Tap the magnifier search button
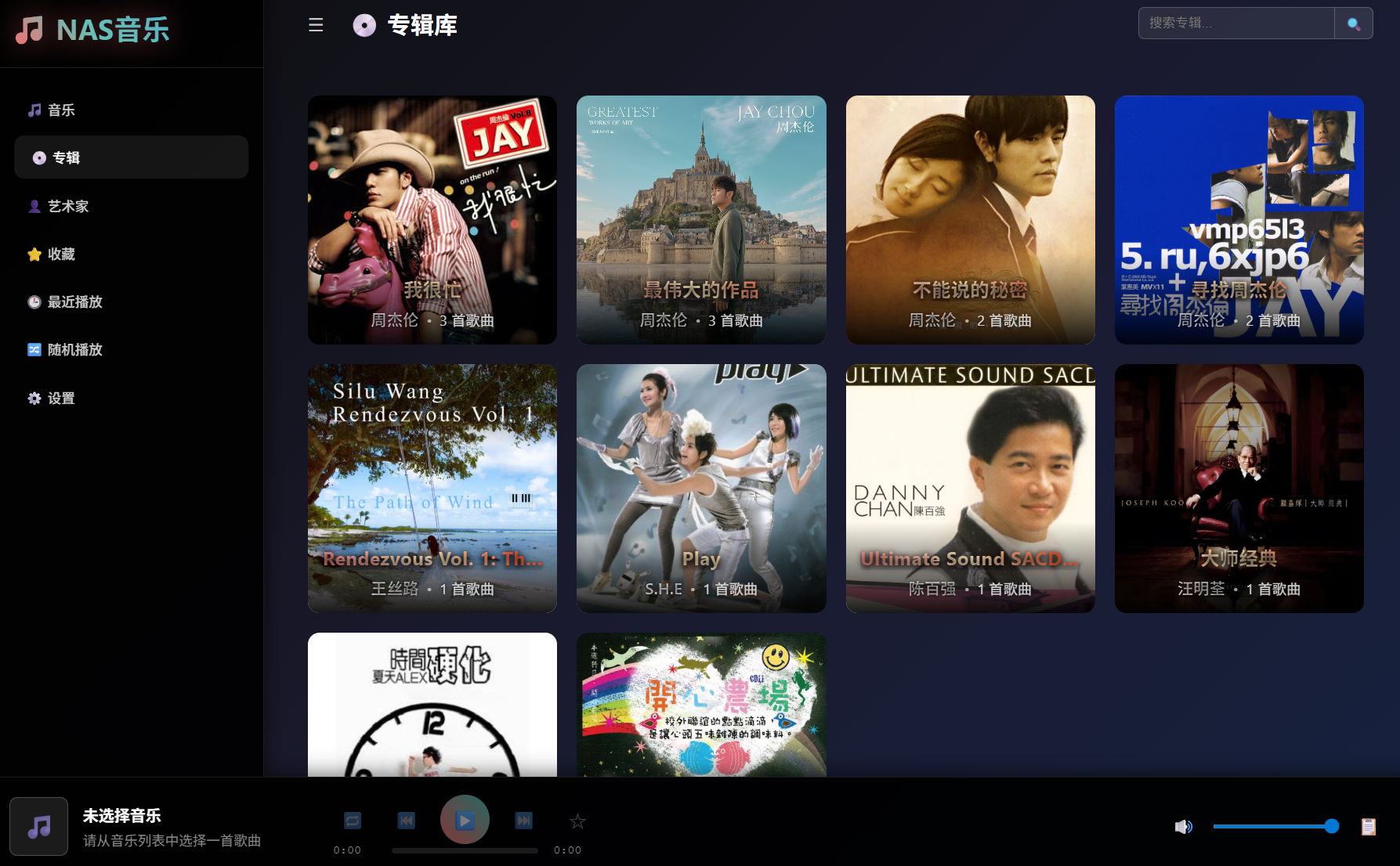Image resolution: width=1400 pixels, height=866 pixels. [1353, 23]
